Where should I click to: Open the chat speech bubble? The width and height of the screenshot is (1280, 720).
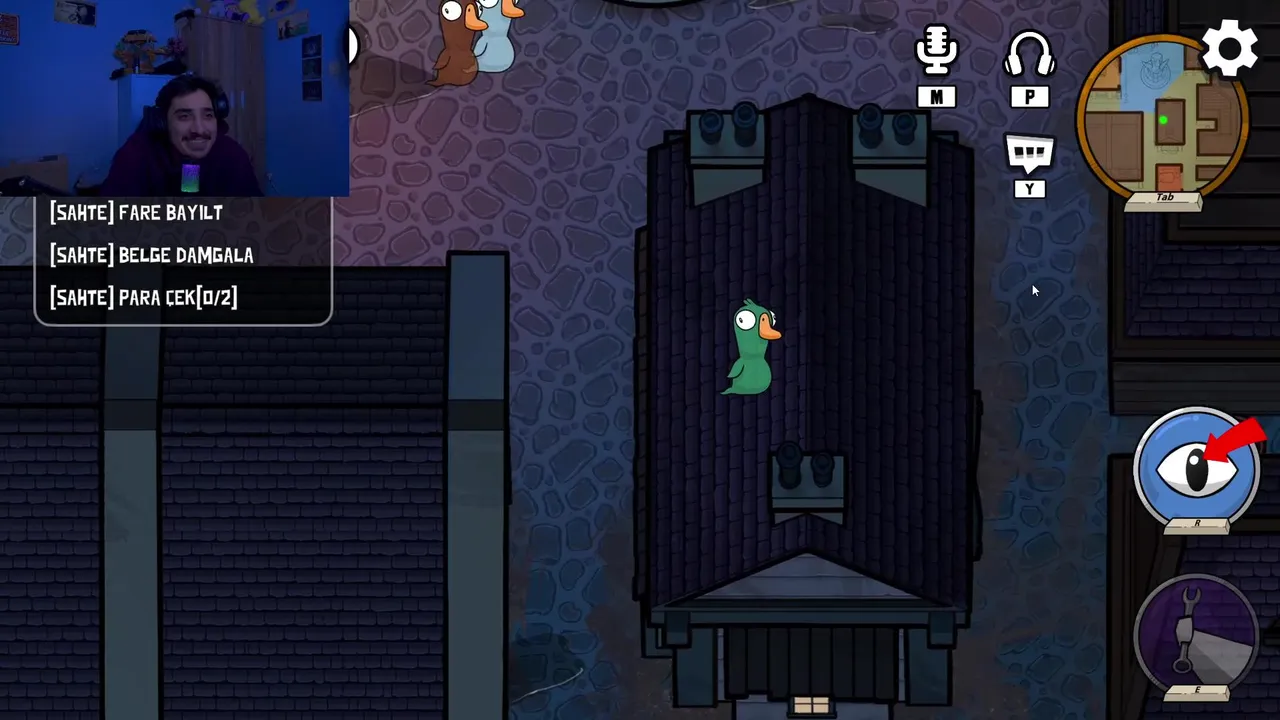1029,155
